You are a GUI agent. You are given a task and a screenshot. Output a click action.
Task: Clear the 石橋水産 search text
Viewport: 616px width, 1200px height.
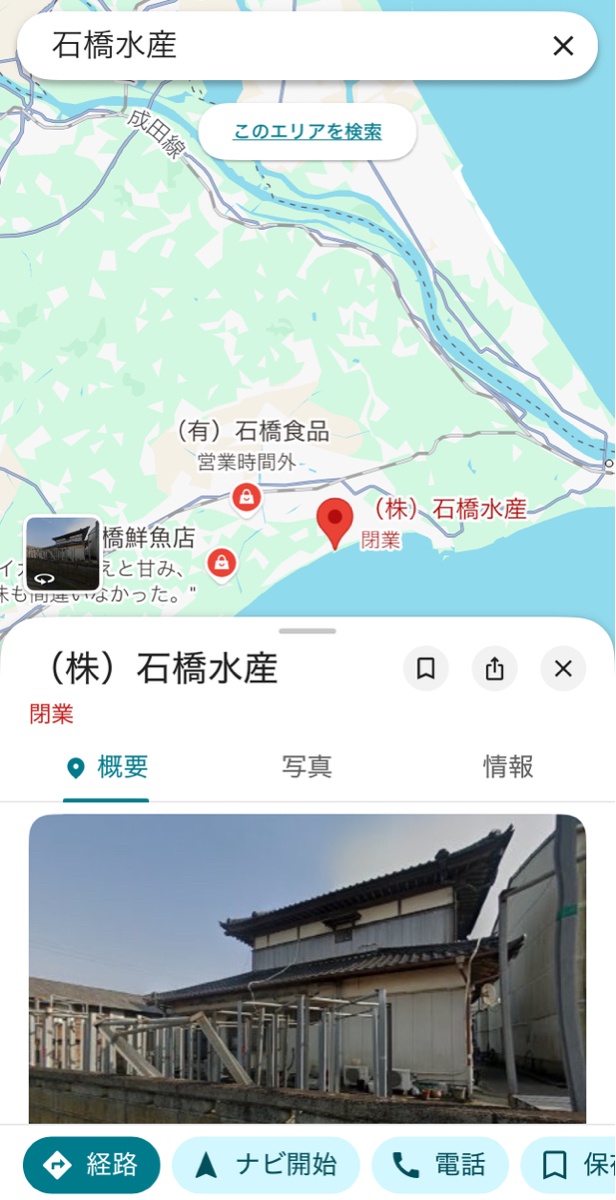pyautogui.click(x=563, y=46)
